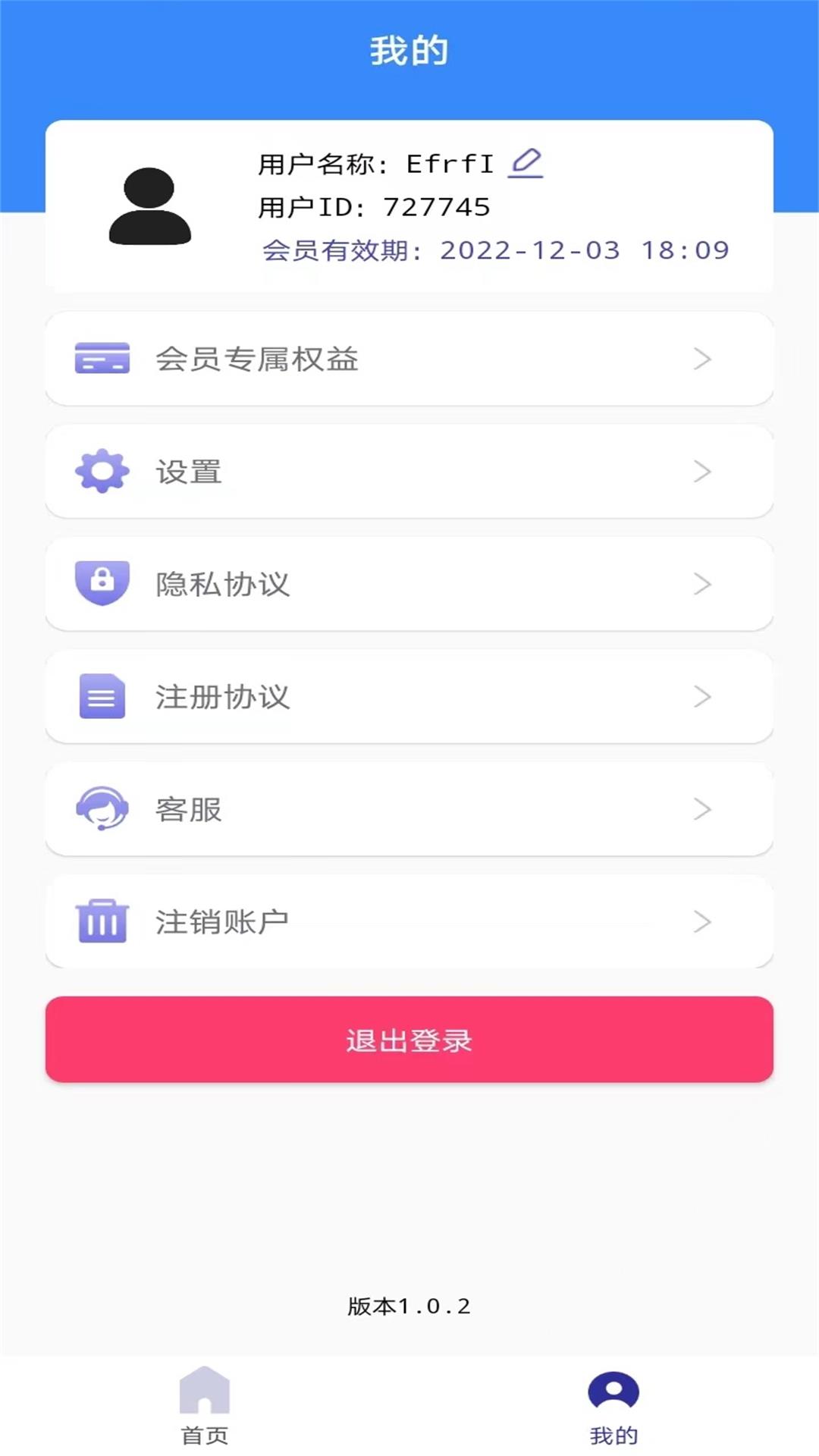Expand the 隐私协议 row chevron

point(702,584)
